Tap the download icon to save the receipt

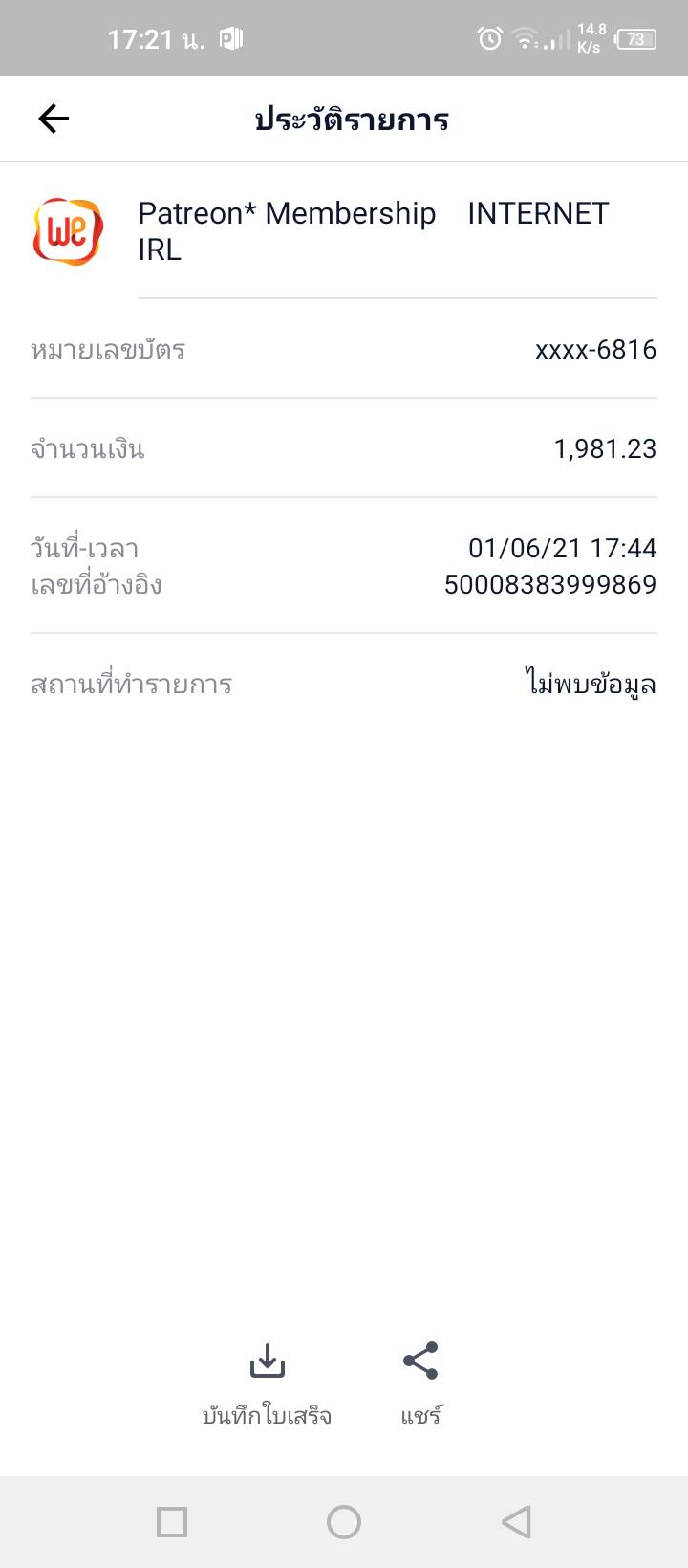[268, 1361]
